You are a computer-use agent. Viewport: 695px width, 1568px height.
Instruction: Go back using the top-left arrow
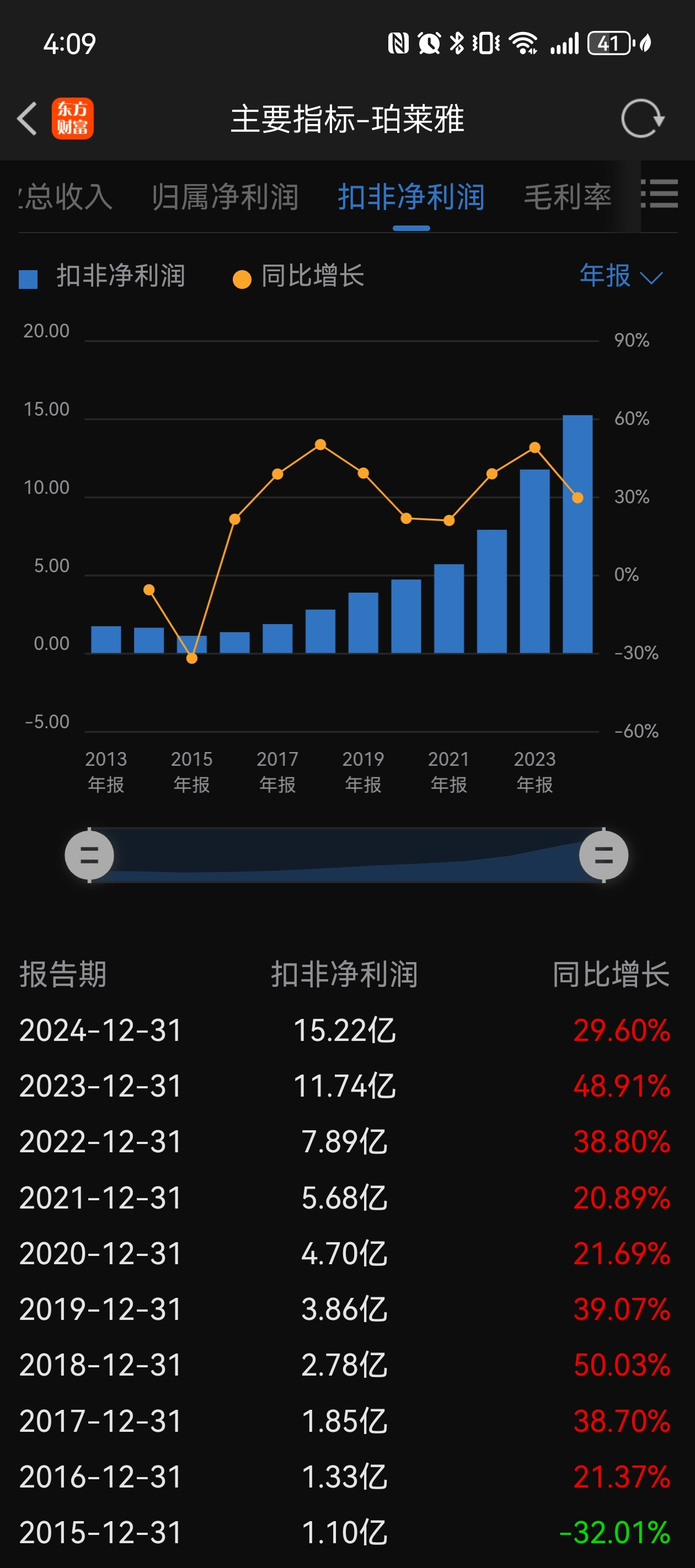(28, 118)
